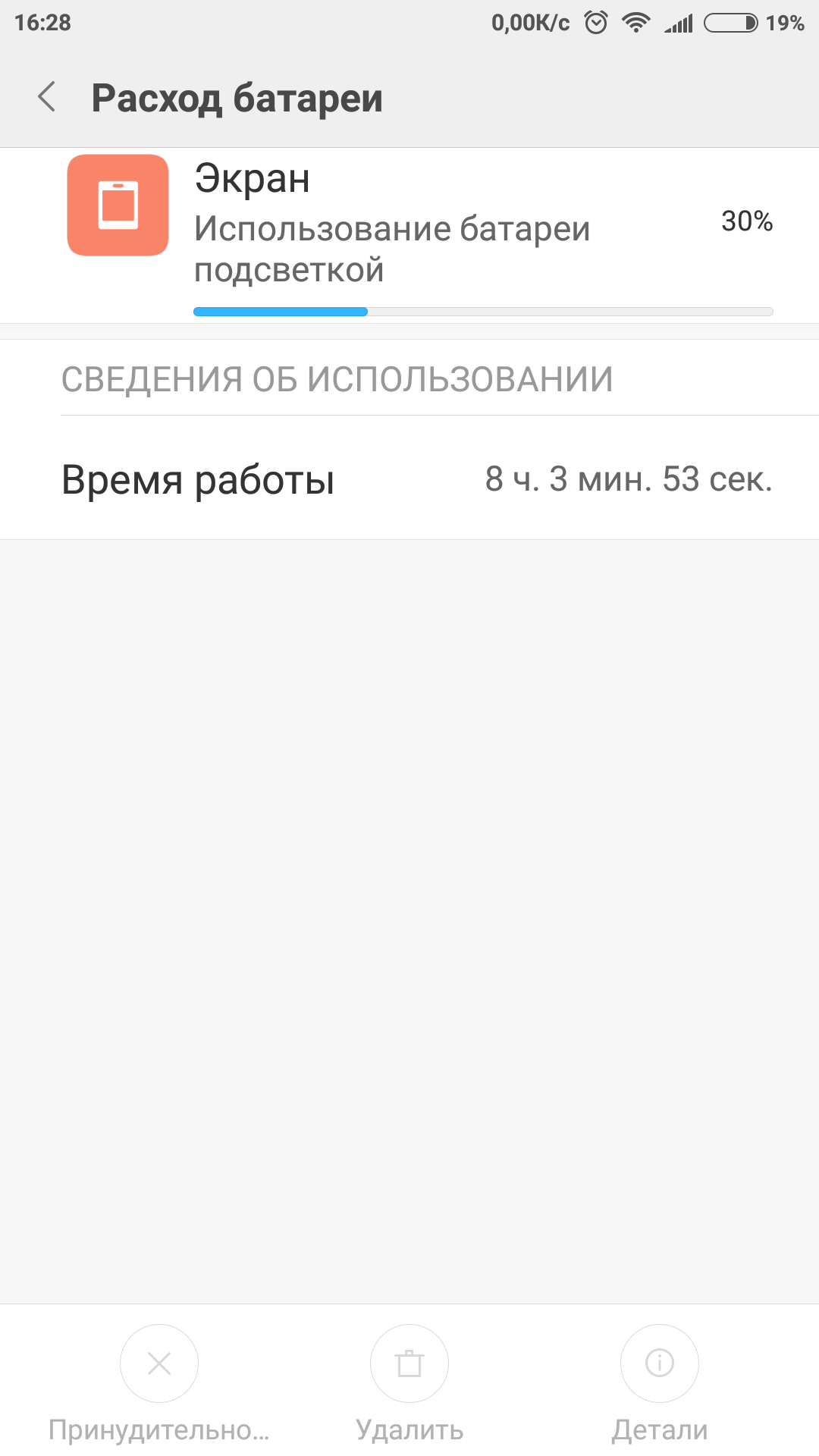Tap the Удалить trash button
Viewport: 819px width, 1456px height.
click(409, 1363)
